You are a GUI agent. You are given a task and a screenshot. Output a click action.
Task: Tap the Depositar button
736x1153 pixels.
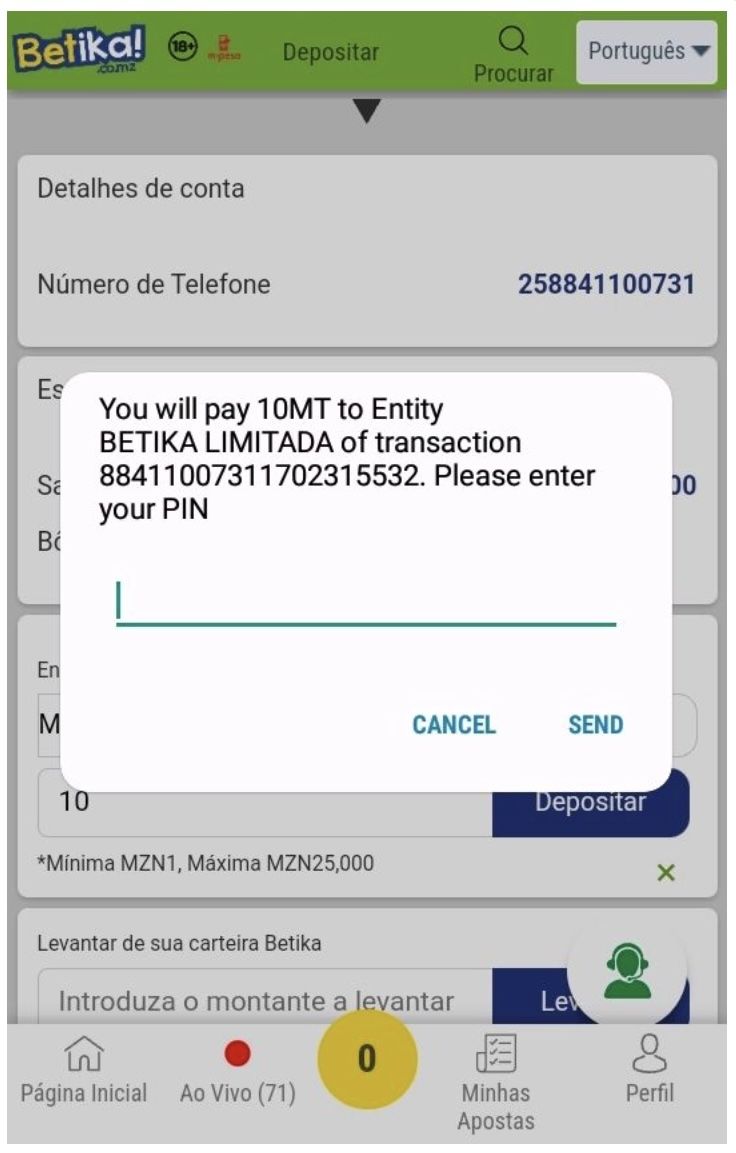click(590, 802)
